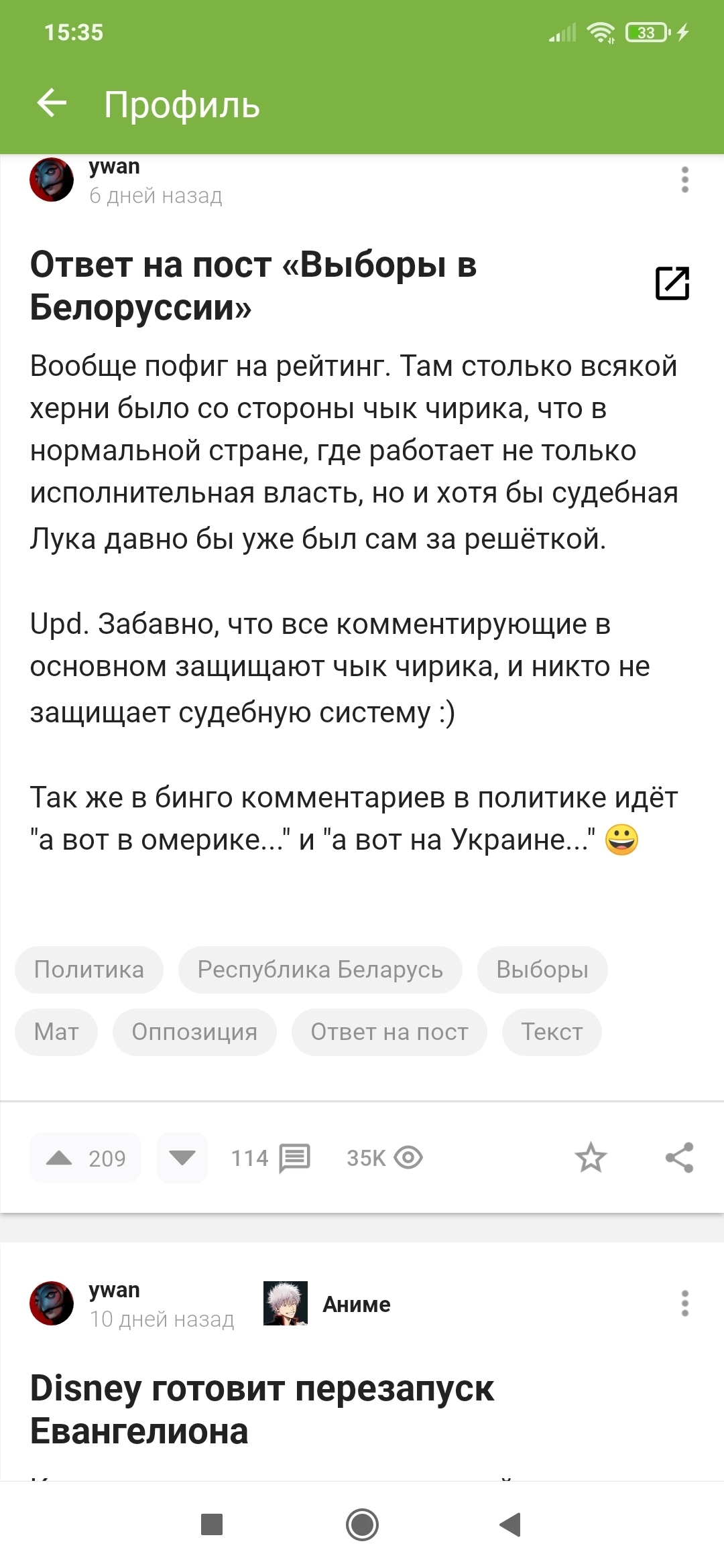Tap the Мат tag chip
The image size is (724, 1568).
tap(56, 1032)
